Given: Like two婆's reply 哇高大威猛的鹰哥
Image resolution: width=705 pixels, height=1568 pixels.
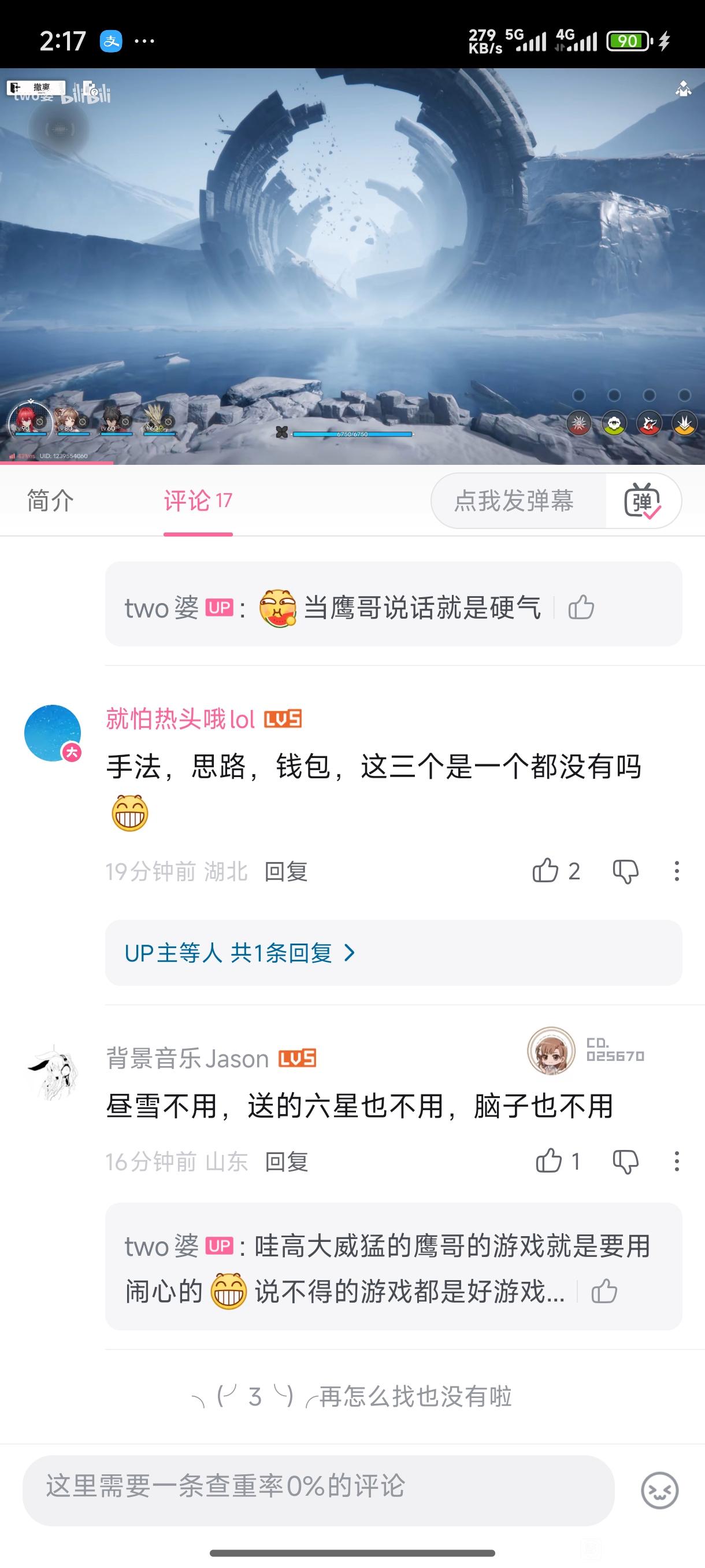Looking at the screenshot, I should click(604, 1291).
